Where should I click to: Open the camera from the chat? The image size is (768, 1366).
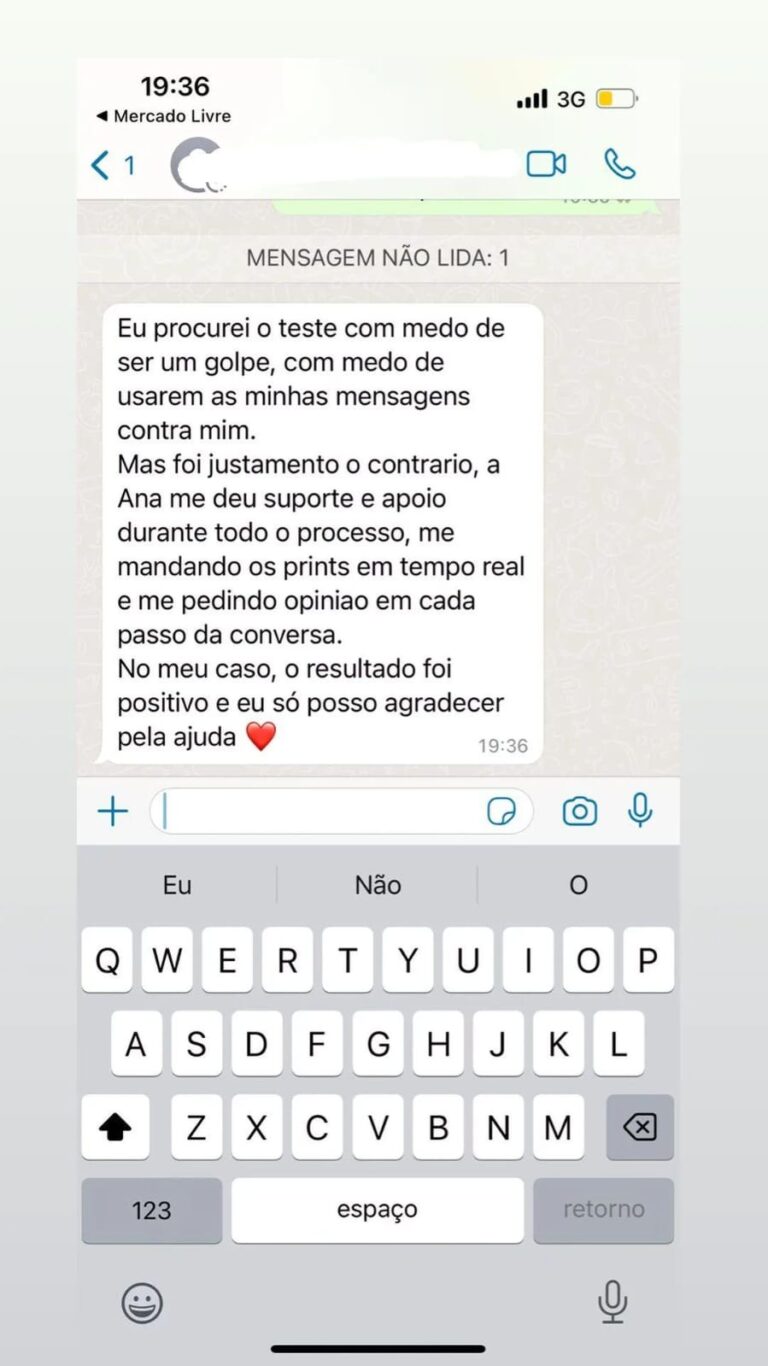(580, 811)
